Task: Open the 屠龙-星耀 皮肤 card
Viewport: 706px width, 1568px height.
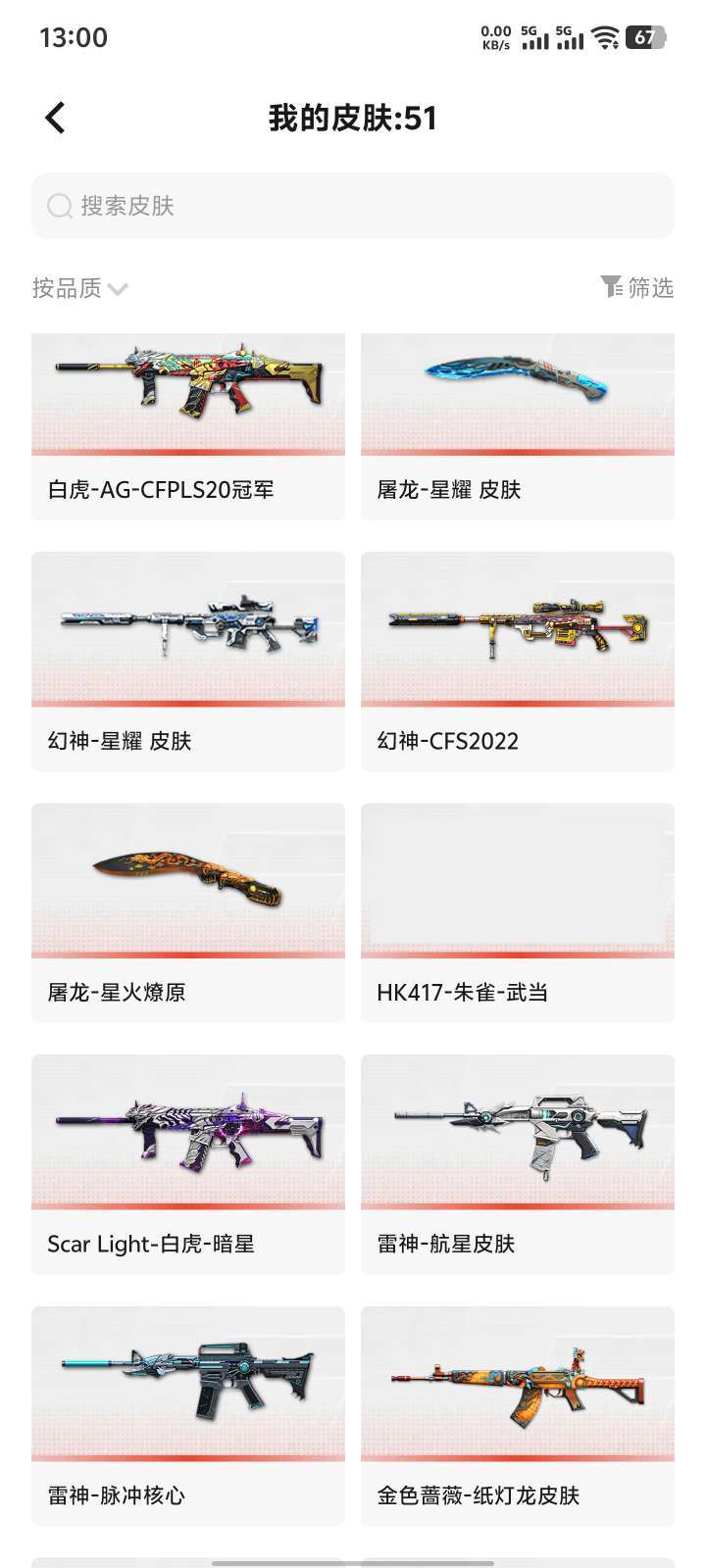Action: pos(518,426)
